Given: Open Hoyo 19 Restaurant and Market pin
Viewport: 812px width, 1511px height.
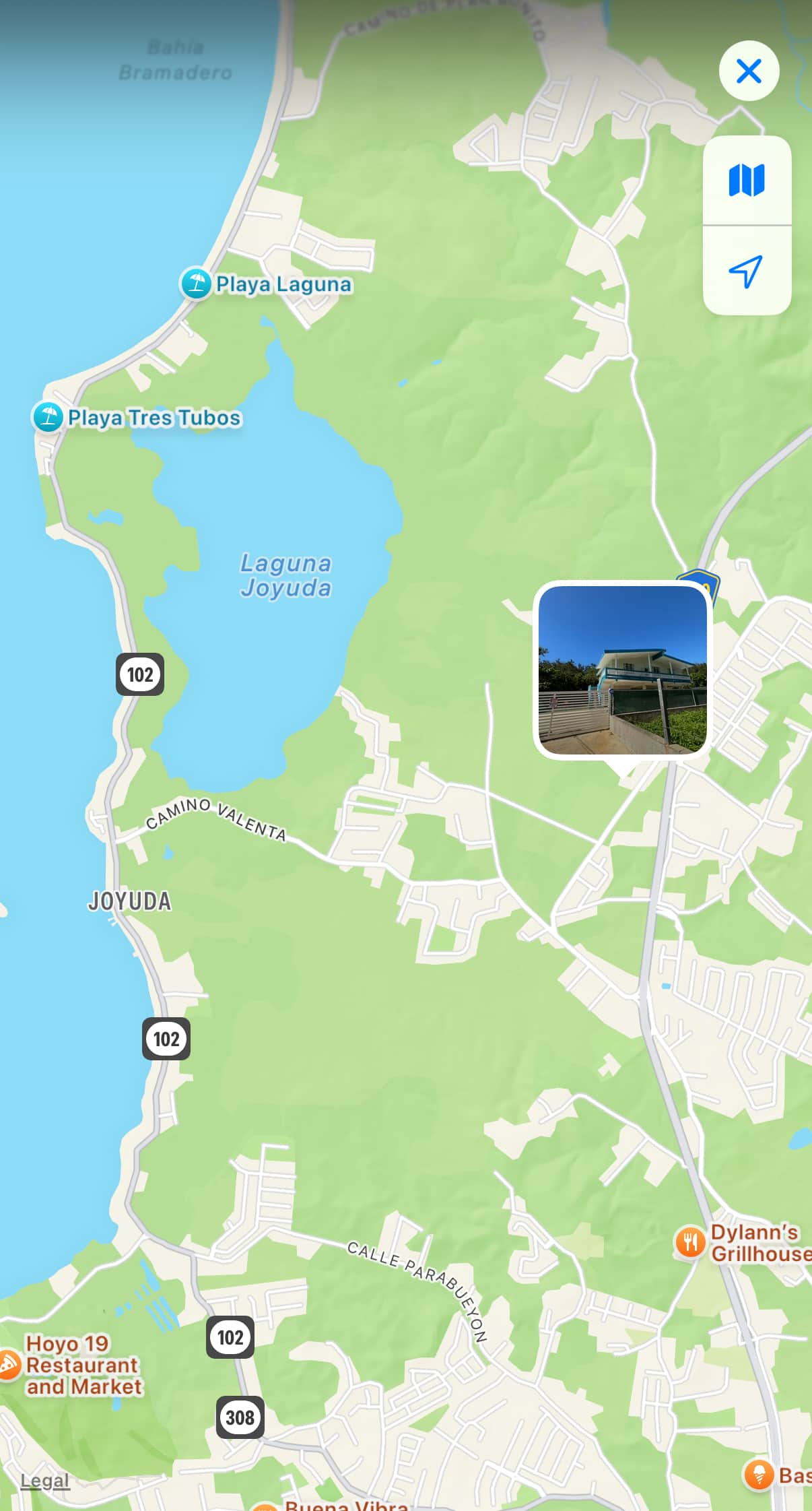Looking at the screenshot, I should point(8,1365).
